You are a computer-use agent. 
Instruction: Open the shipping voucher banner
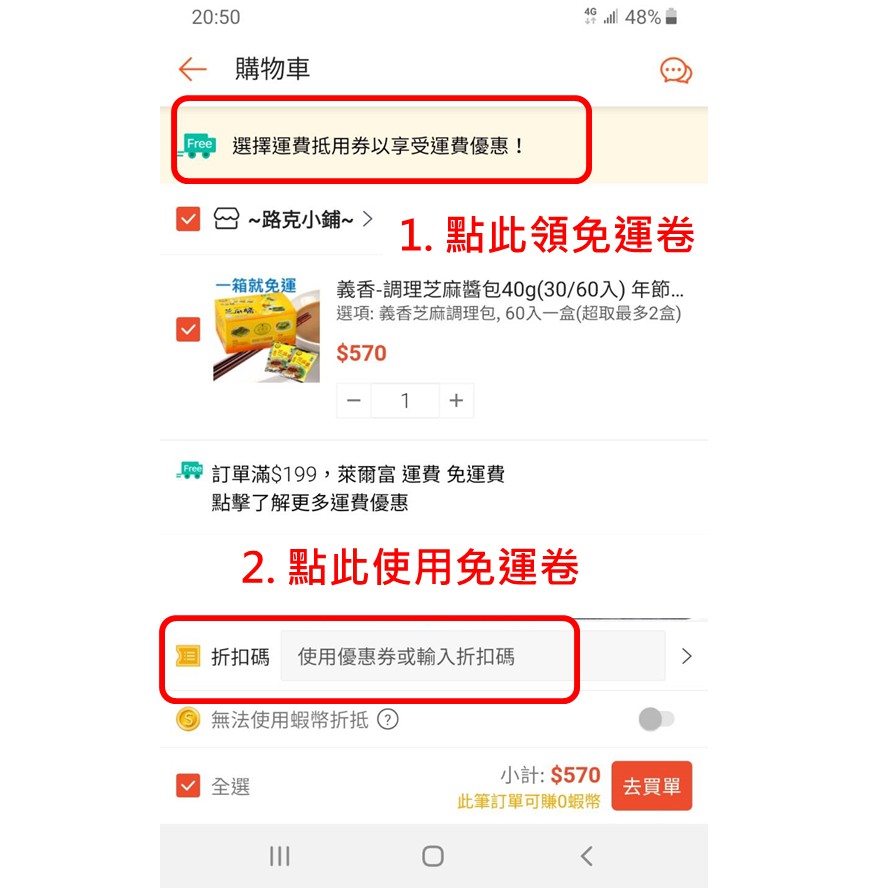click(x=433, y=146)
